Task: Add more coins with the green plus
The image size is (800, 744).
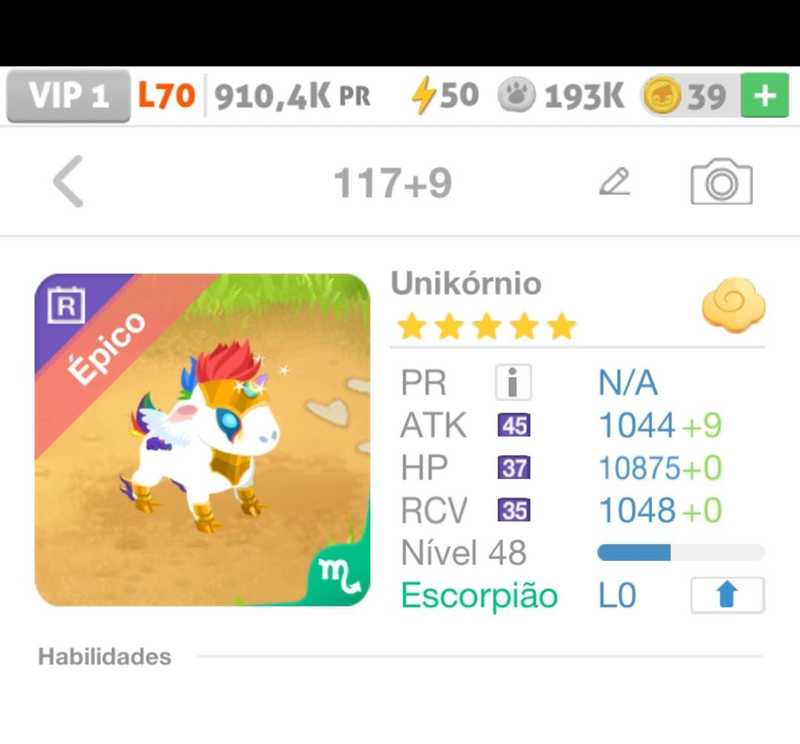Action: pyautogui.click(x=765, y=97)
